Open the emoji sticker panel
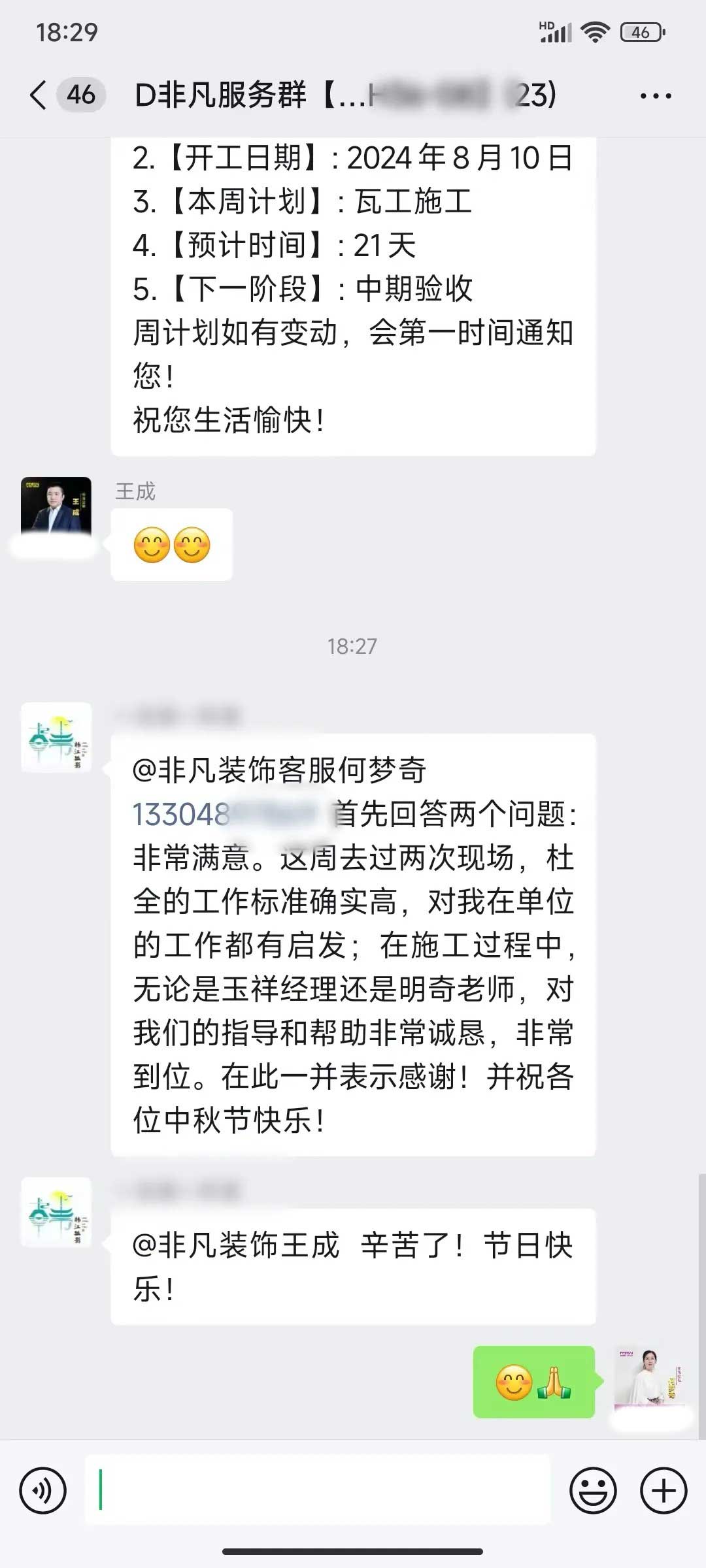The width and height of the screenshot is (706, 1568). (x=593, y=1491)
